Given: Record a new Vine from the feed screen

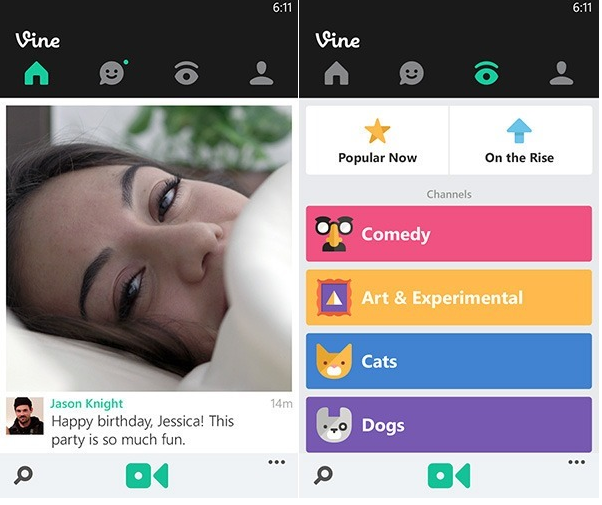Looking at the screenshot, I should (147, 476).
